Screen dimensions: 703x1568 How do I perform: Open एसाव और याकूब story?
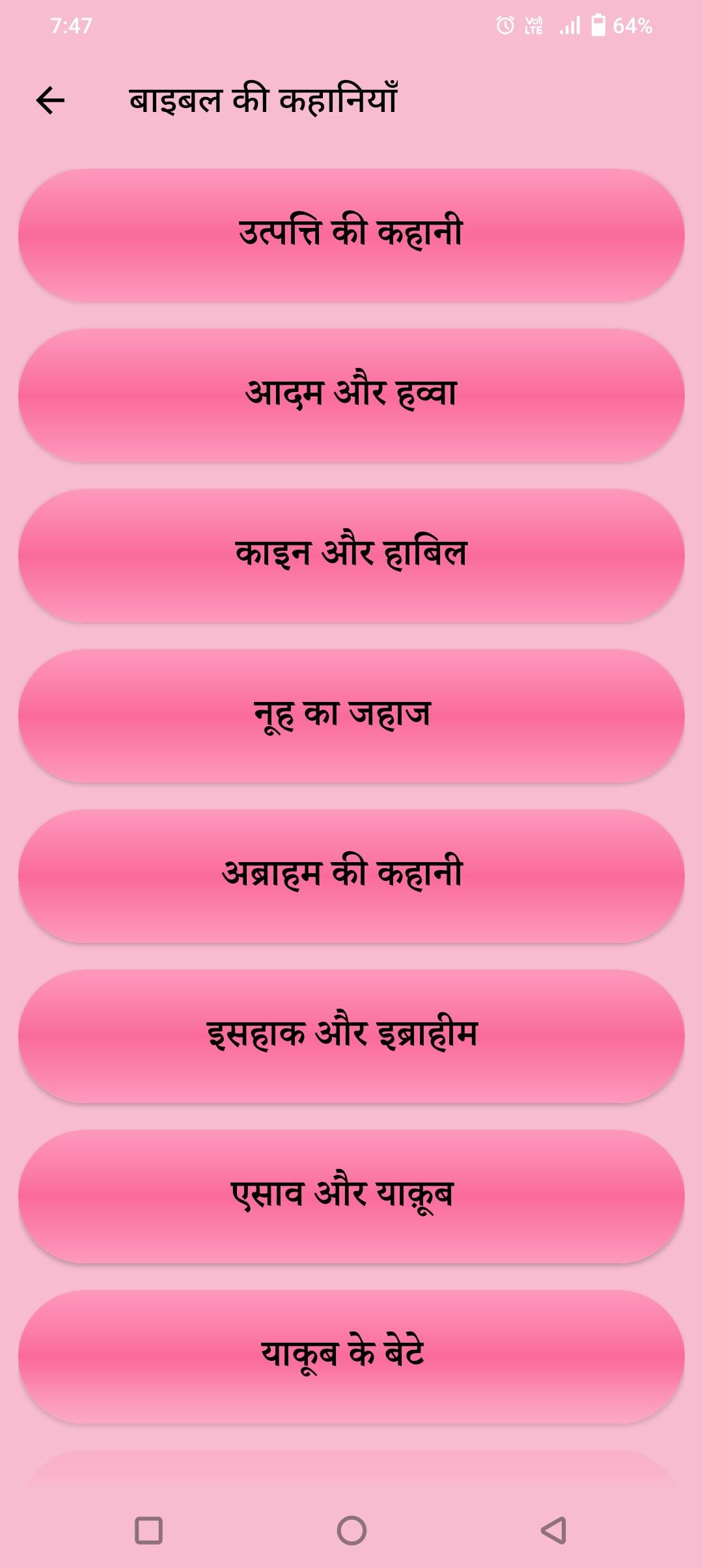click(351, 1196)
